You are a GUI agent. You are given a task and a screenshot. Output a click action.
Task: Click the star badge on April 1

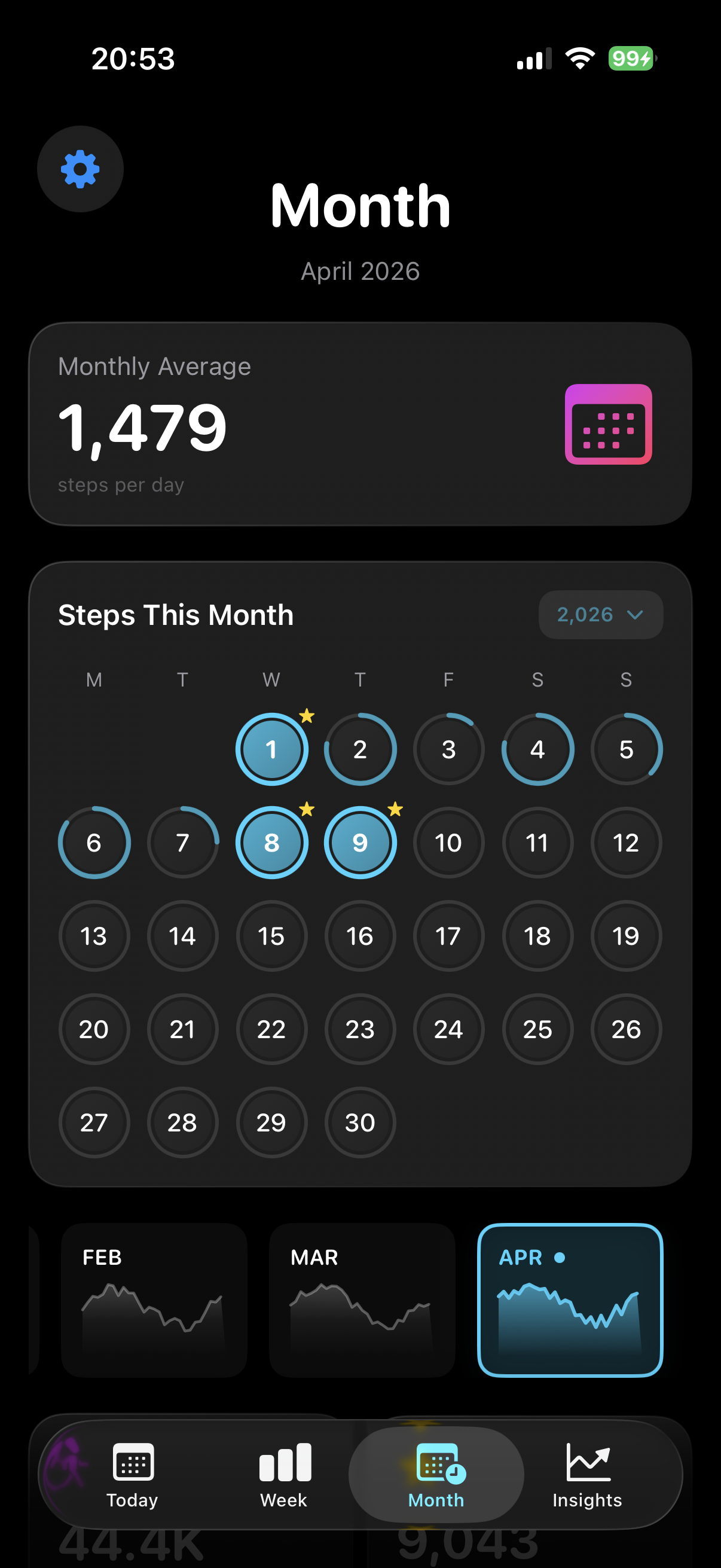tap(307, 718)
